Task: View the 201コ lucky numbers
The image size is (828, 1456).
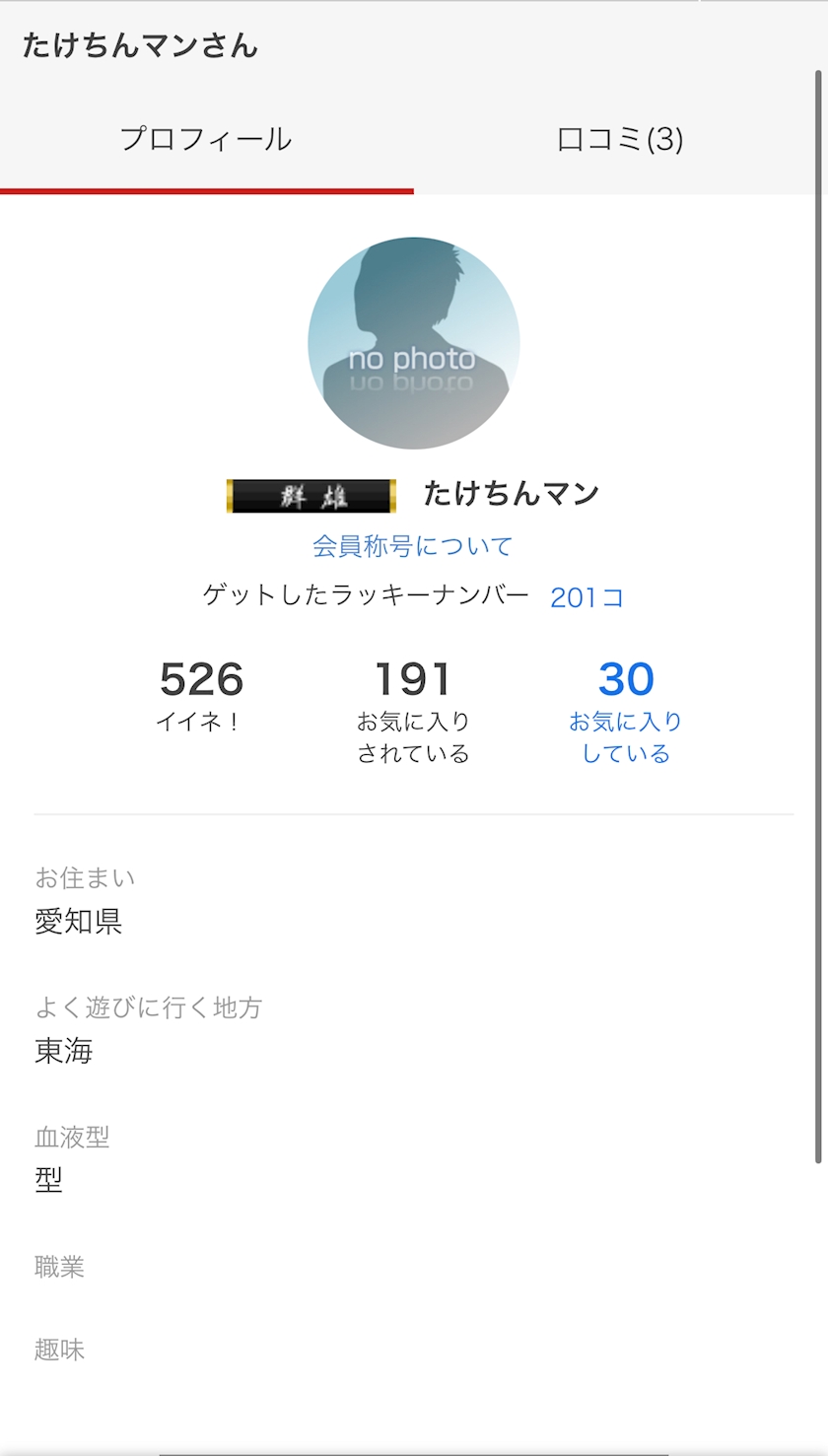Action: [586, 597]
